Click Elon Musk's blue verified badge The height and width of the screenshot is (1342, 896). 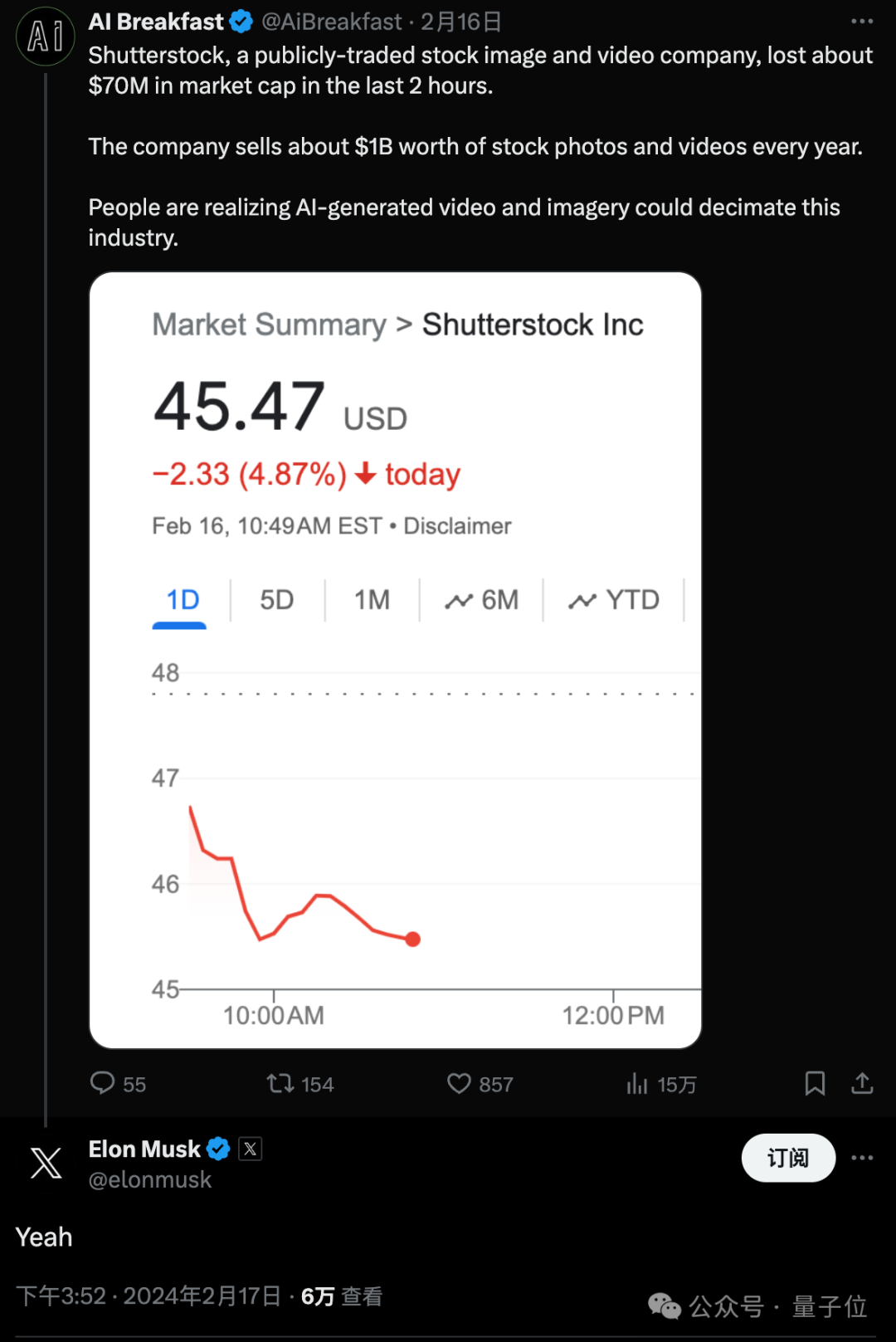click(217, 1149)
